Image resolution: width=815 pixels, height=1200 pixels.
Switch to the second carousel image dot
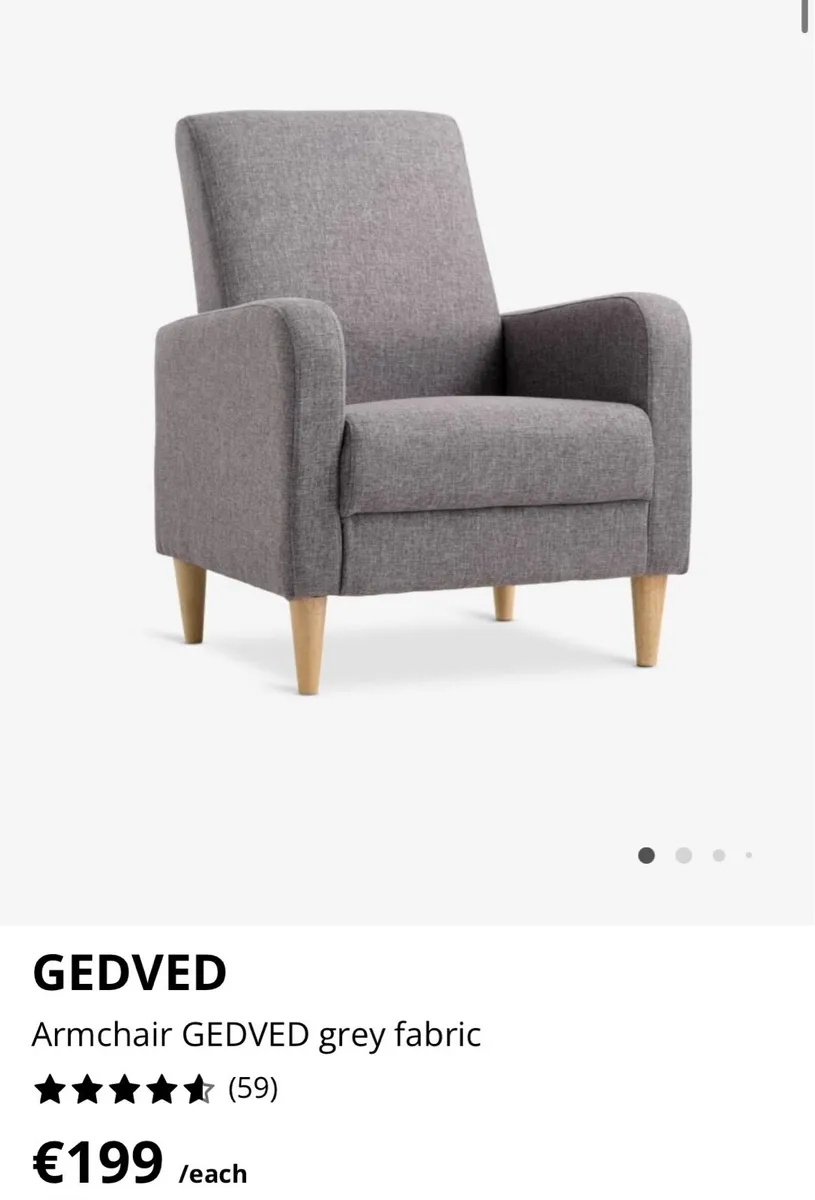point(685,855)
